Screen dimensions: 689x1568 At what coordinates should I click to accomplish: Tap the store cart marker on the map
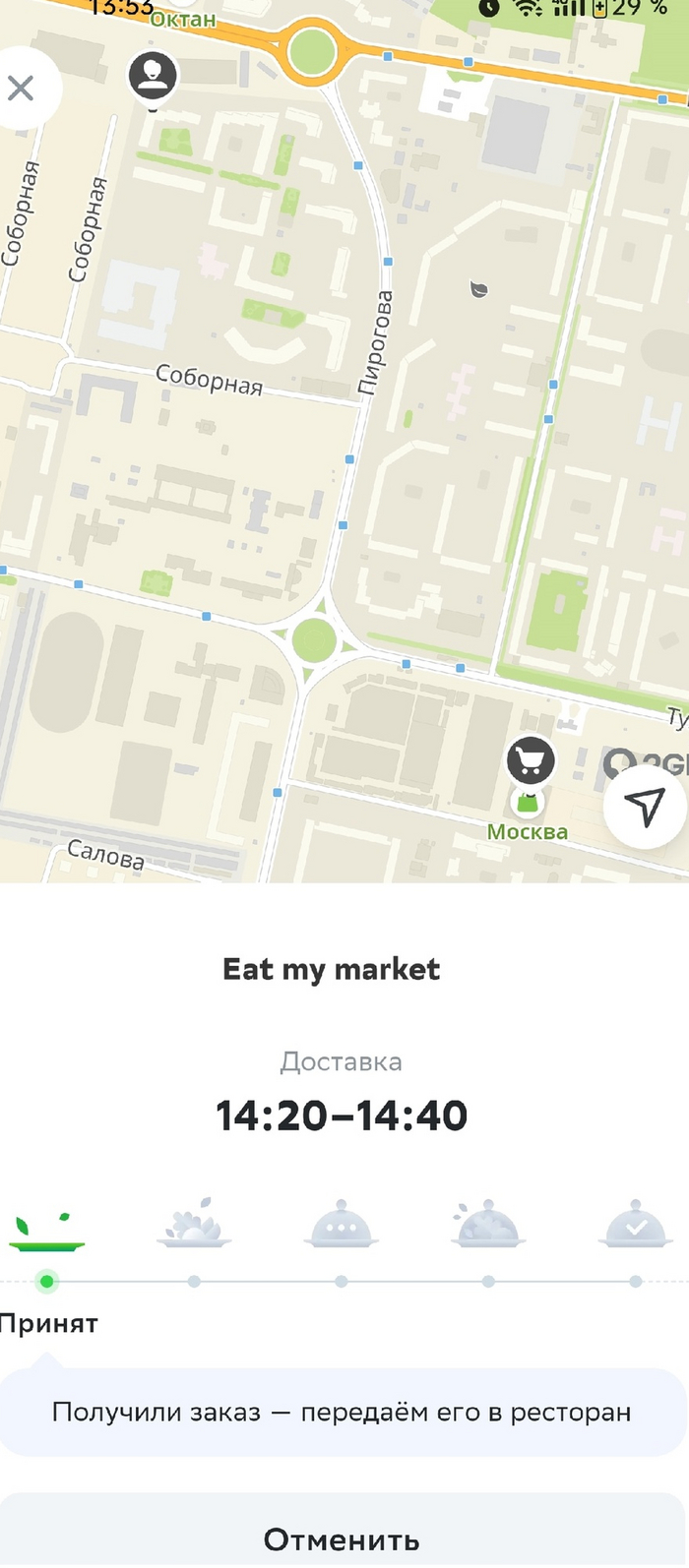click(531, 760)
